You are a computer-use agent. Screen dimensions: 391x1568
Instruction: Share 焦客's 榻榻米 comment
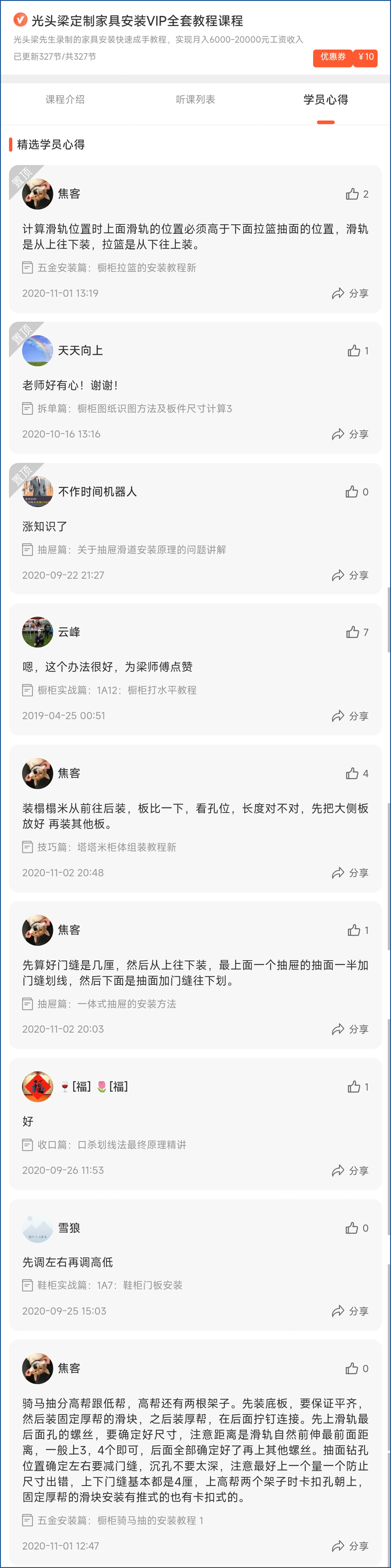(350, 873)
